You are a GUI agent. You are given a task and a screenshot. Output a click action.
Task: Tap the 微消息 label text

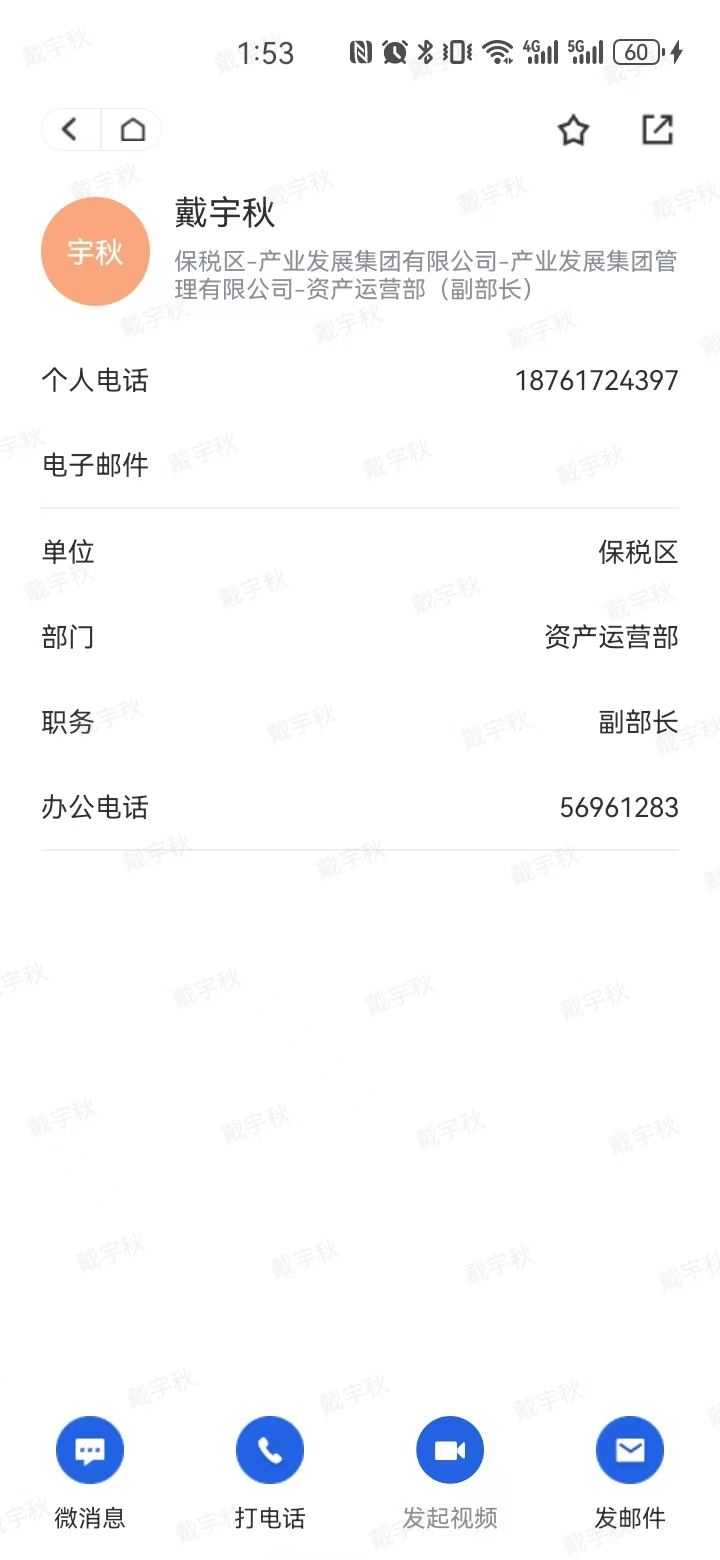(x=90, y=1517)
